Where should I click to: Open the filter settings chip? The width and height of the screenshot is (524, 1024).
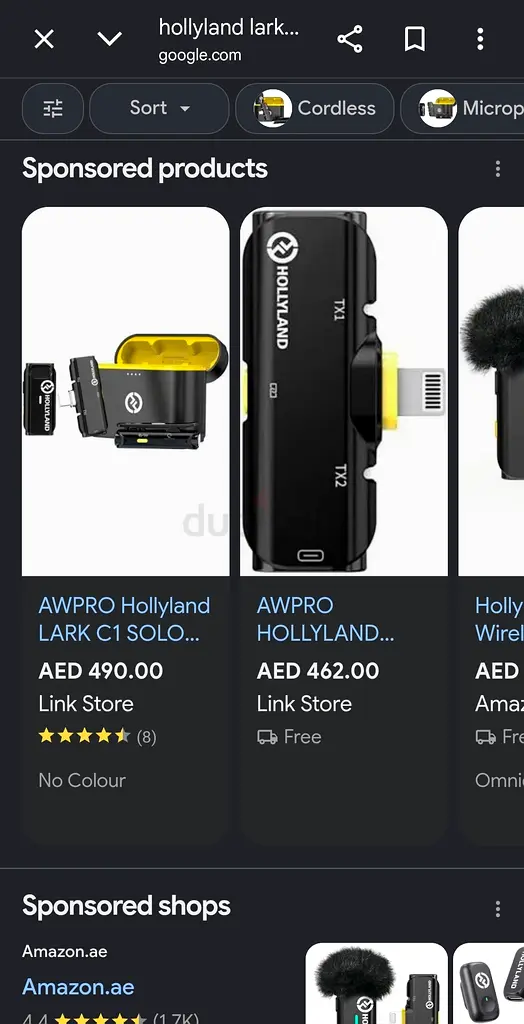pos(53,108)
